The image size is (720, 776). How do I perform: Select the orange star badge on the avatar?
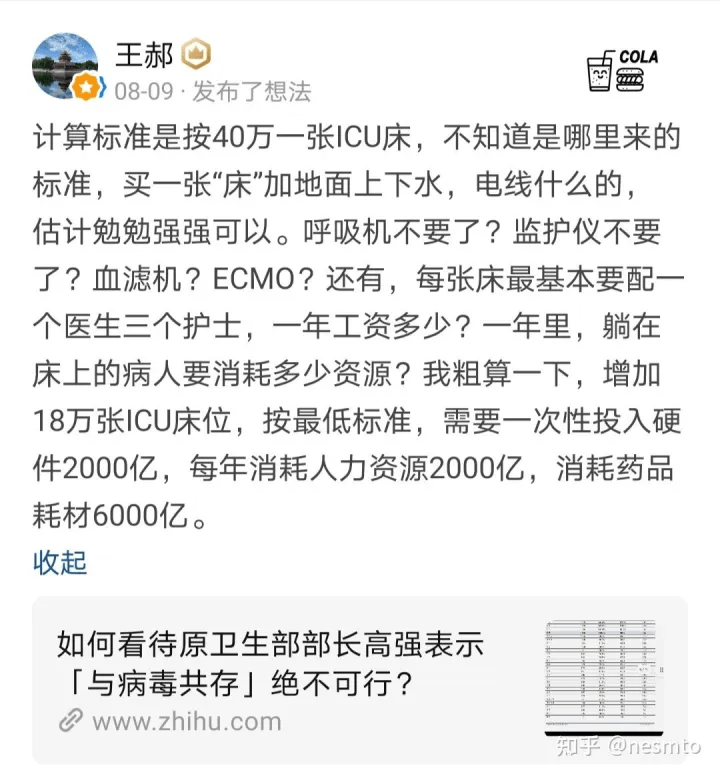[88, 88]
